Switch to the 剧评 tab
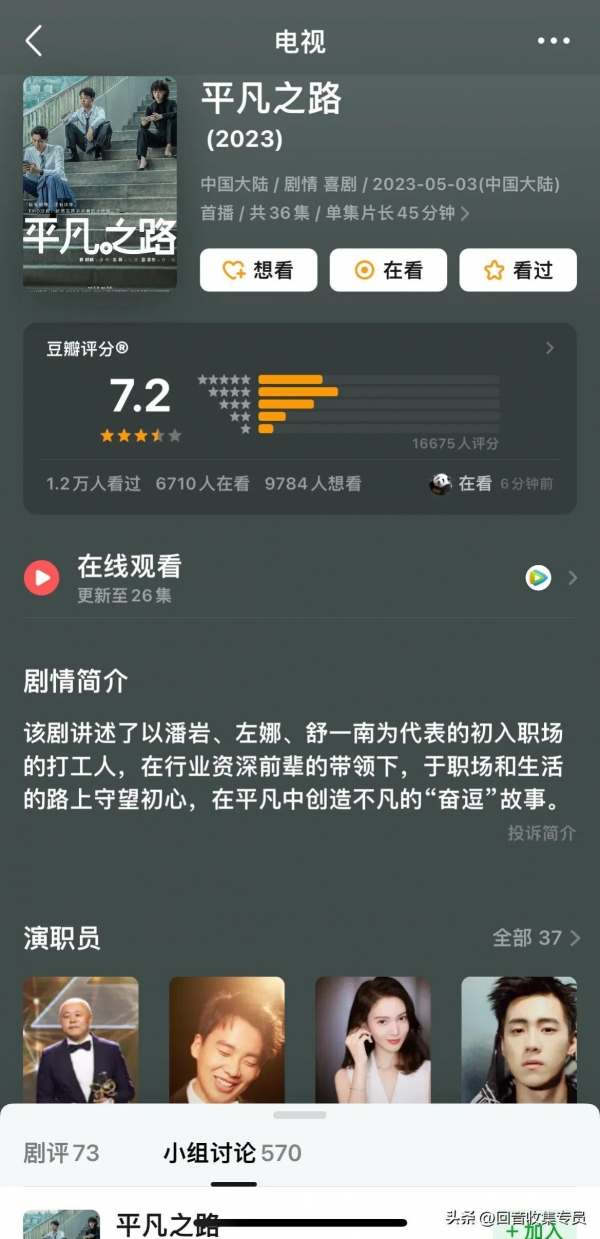 (61, 1153)
